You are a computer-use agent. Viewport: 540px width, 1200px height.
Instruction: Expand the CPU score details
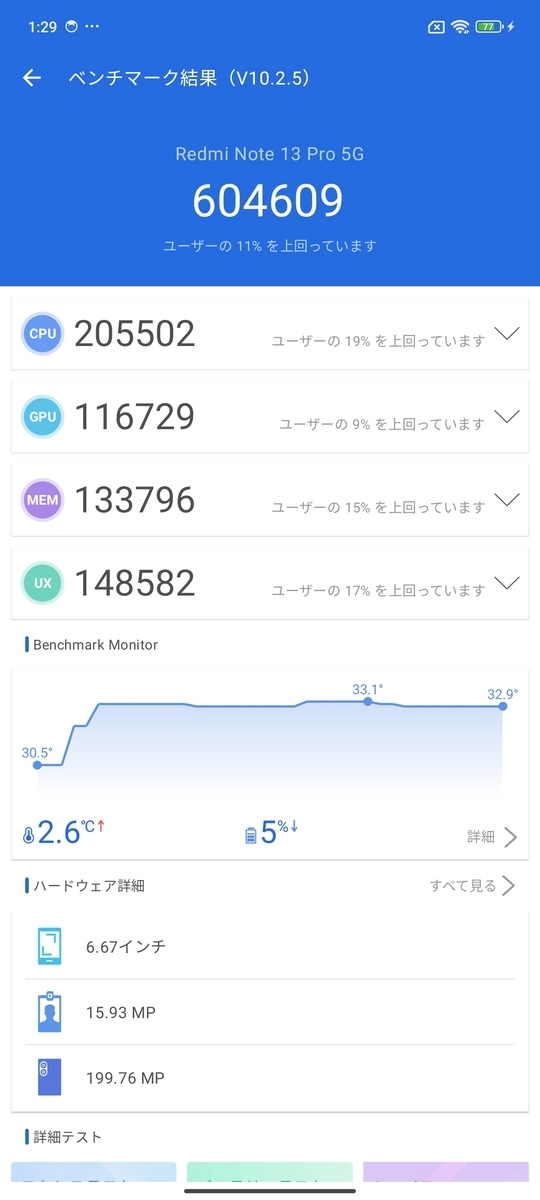507,334
